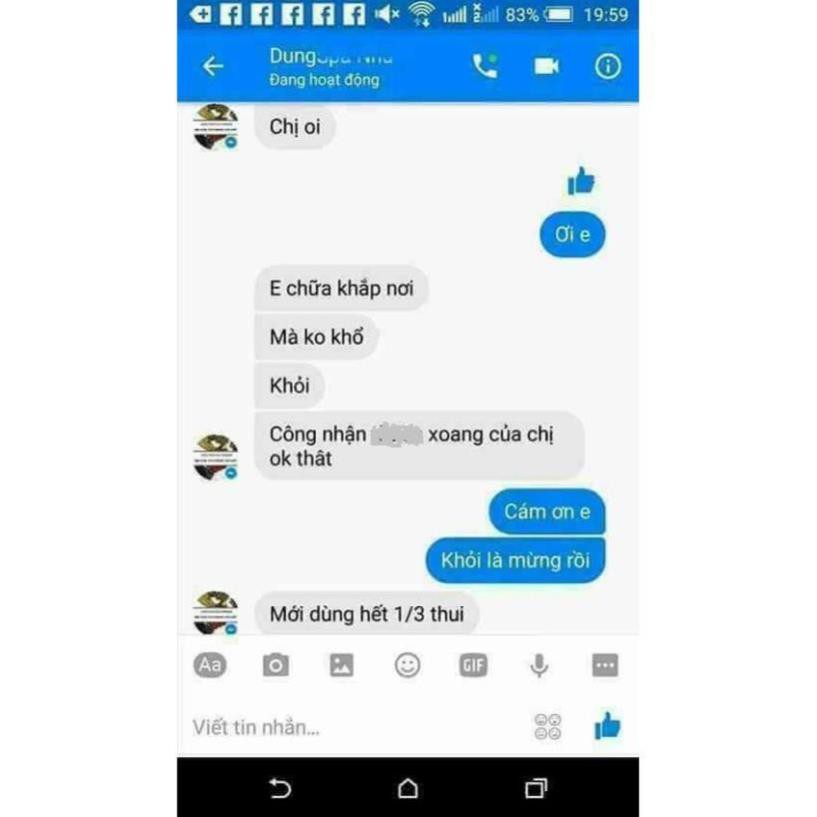This screenshot has height=817, width=817.
Task: Open the GIF picker
Action: [x=473, y=665]
